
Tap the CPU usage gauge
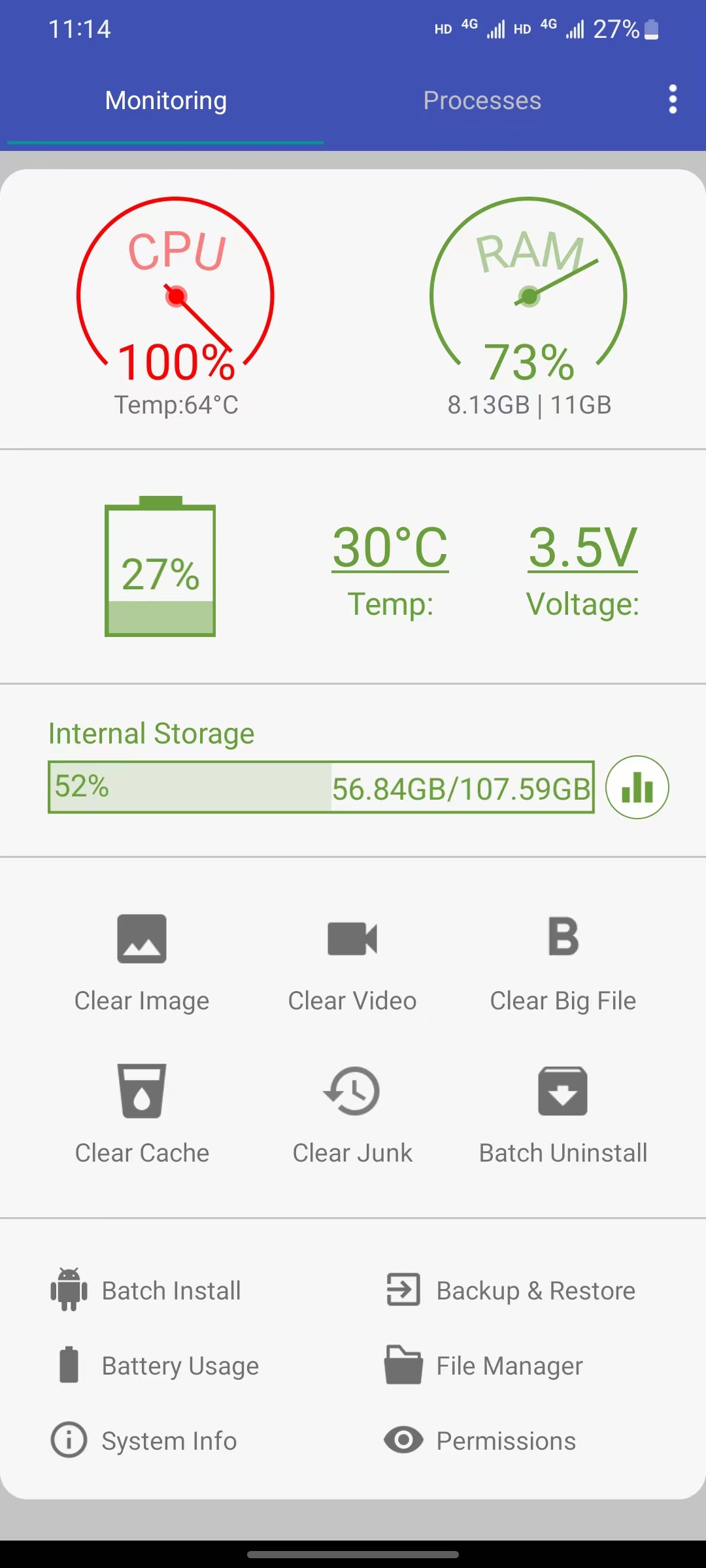[176, 301]
